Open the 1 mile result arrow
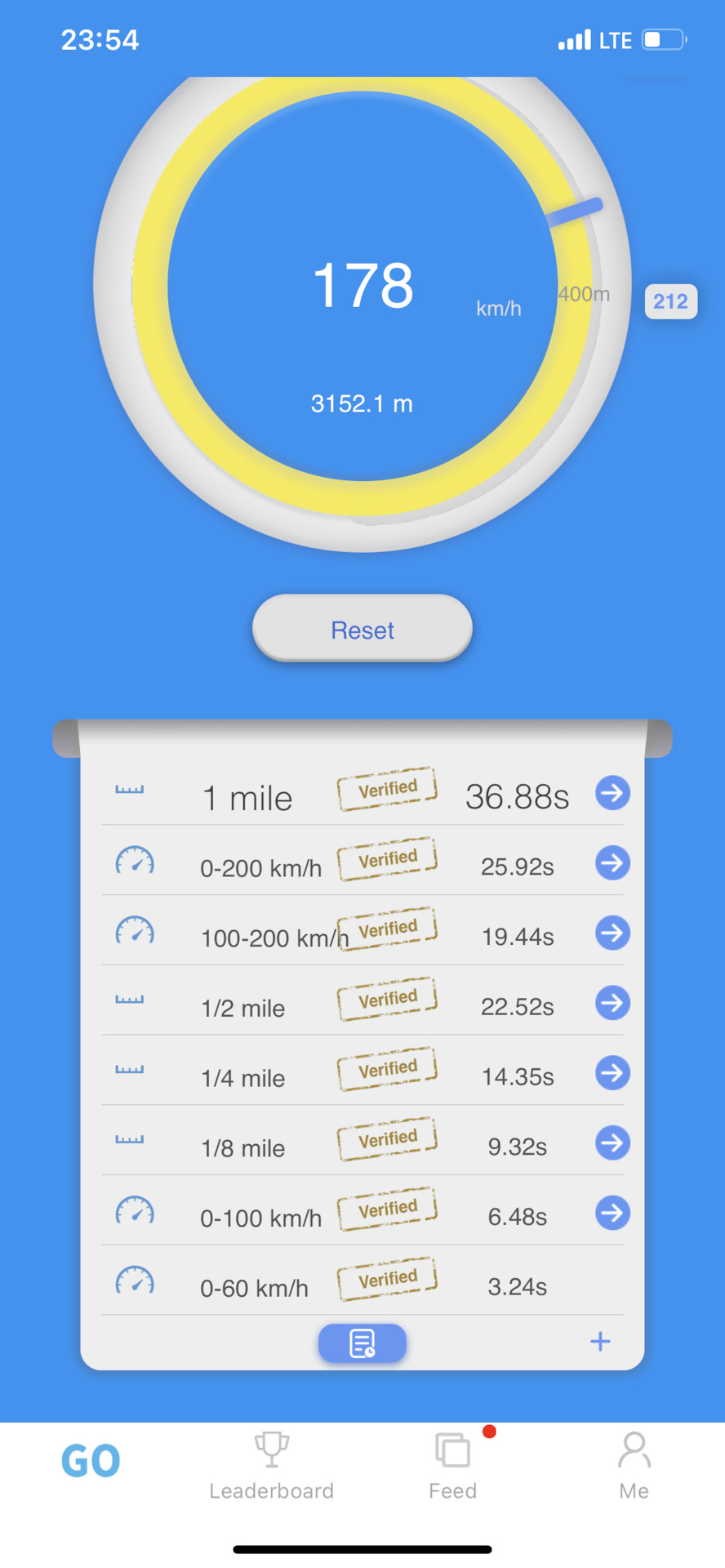Viewport: 725px width, 1568px height. pyautogui.click(x=612, y=792)
